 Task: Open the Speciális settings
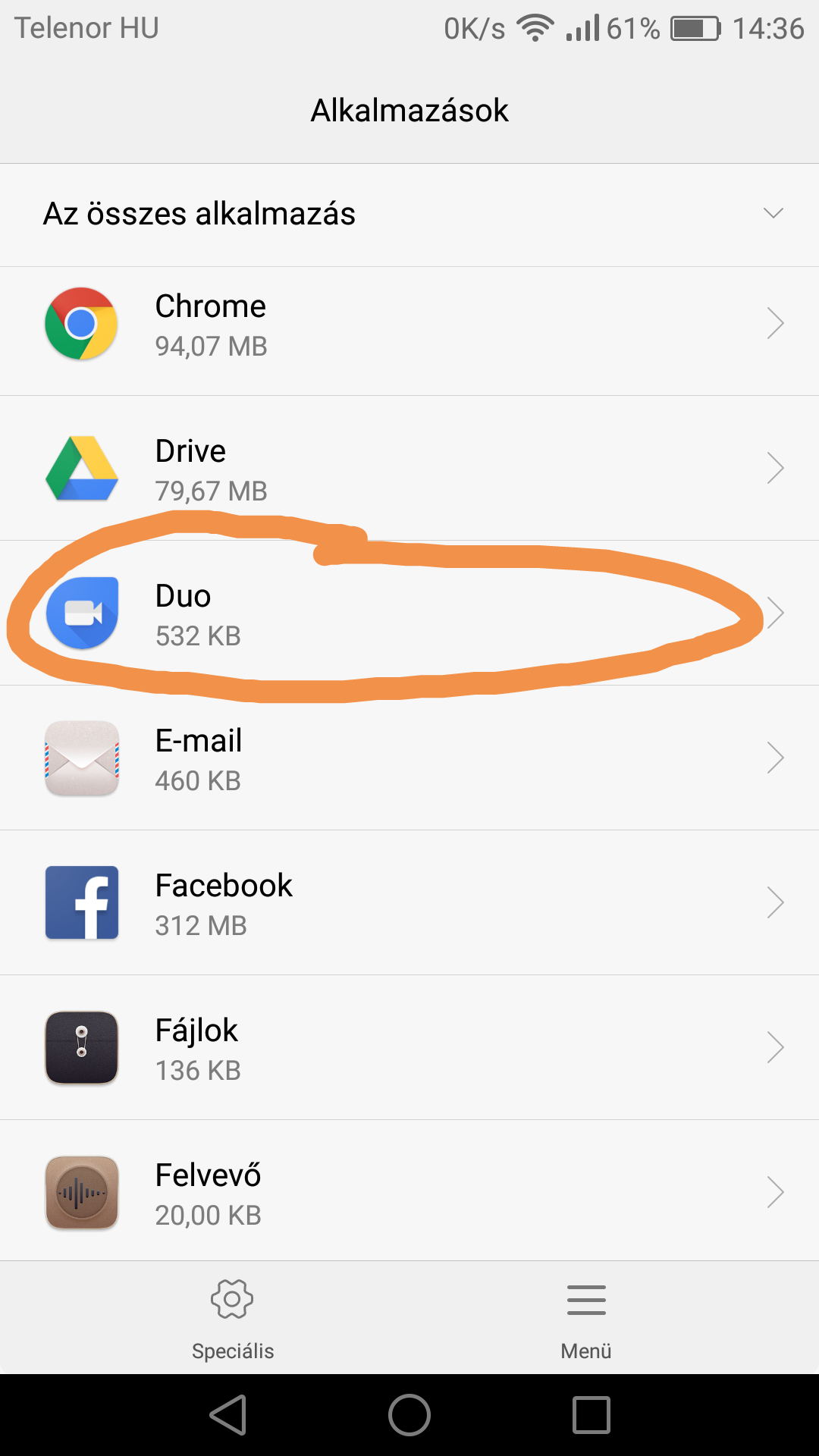[232, 1318]
